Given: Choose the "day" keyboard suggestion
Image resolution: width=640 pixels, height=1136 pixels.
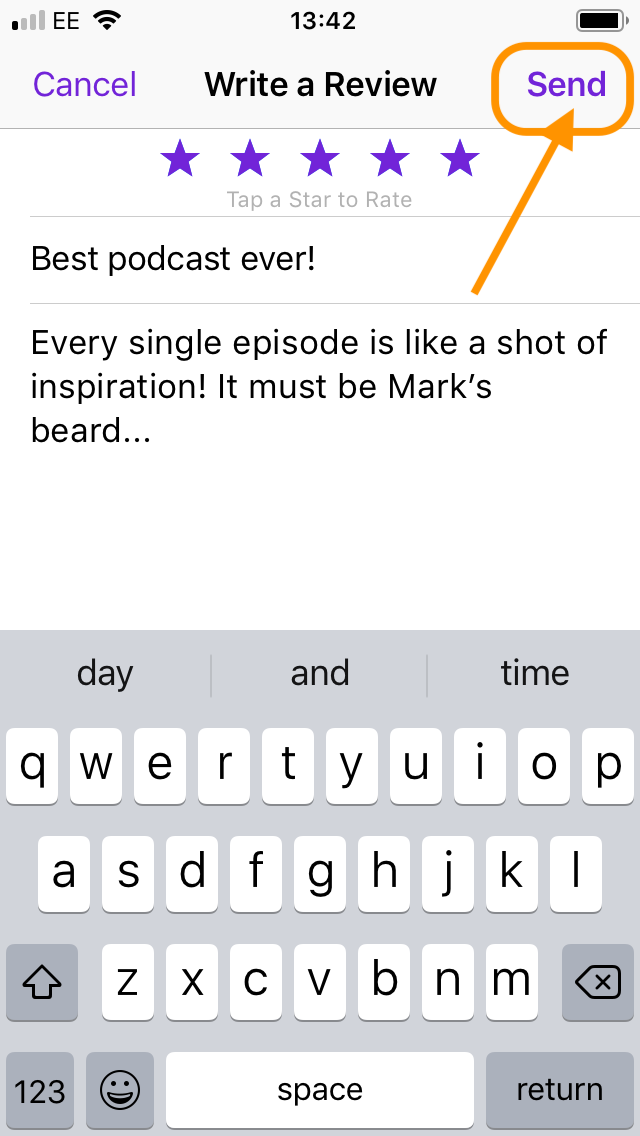Looking at the screenshot, I should [x=106, y=674].
